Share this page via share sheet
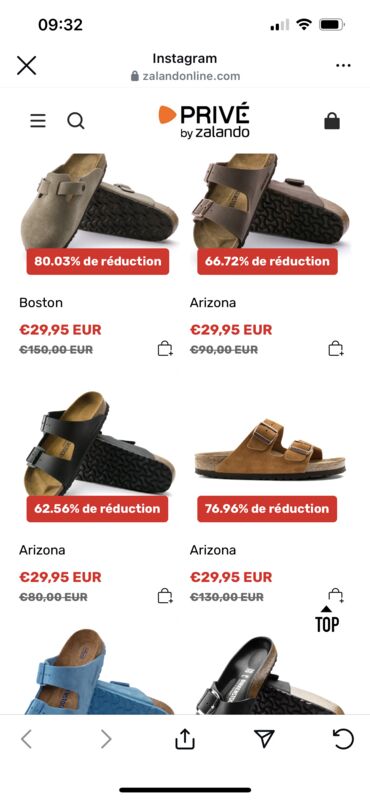 tap(185, 738)
